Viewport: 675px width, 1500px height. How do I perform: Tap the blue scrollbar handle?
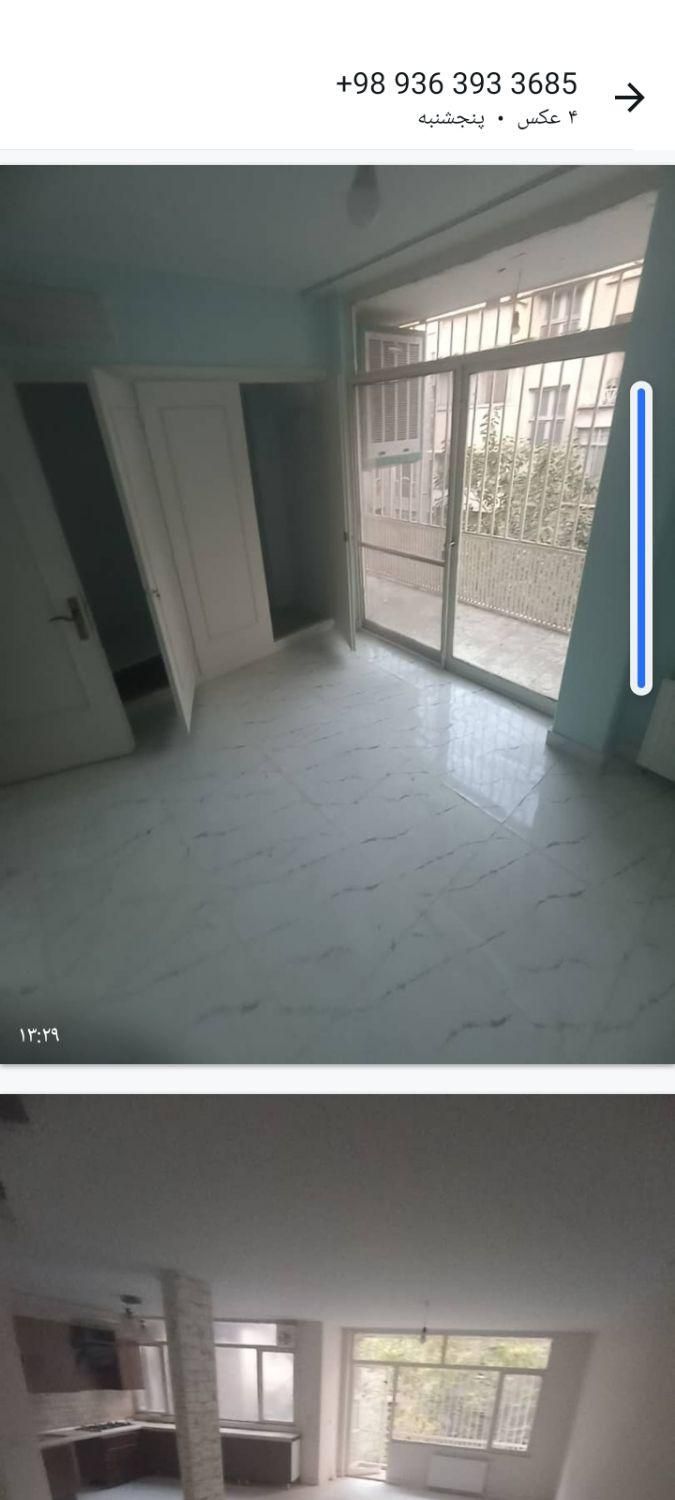tap(641, 538)
